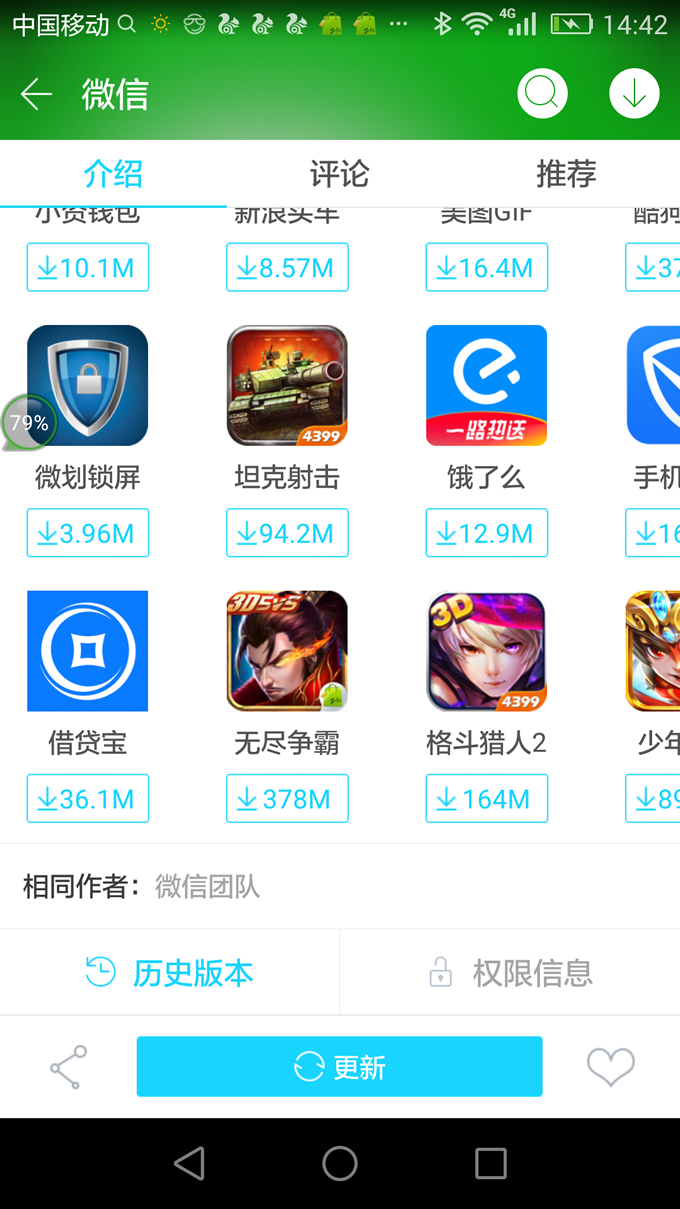Image resolution: width=680 pixels, height=1209 pixels.
Task: Share this app via share icon
Action: pyautogui.click(x=68, y=1067)
